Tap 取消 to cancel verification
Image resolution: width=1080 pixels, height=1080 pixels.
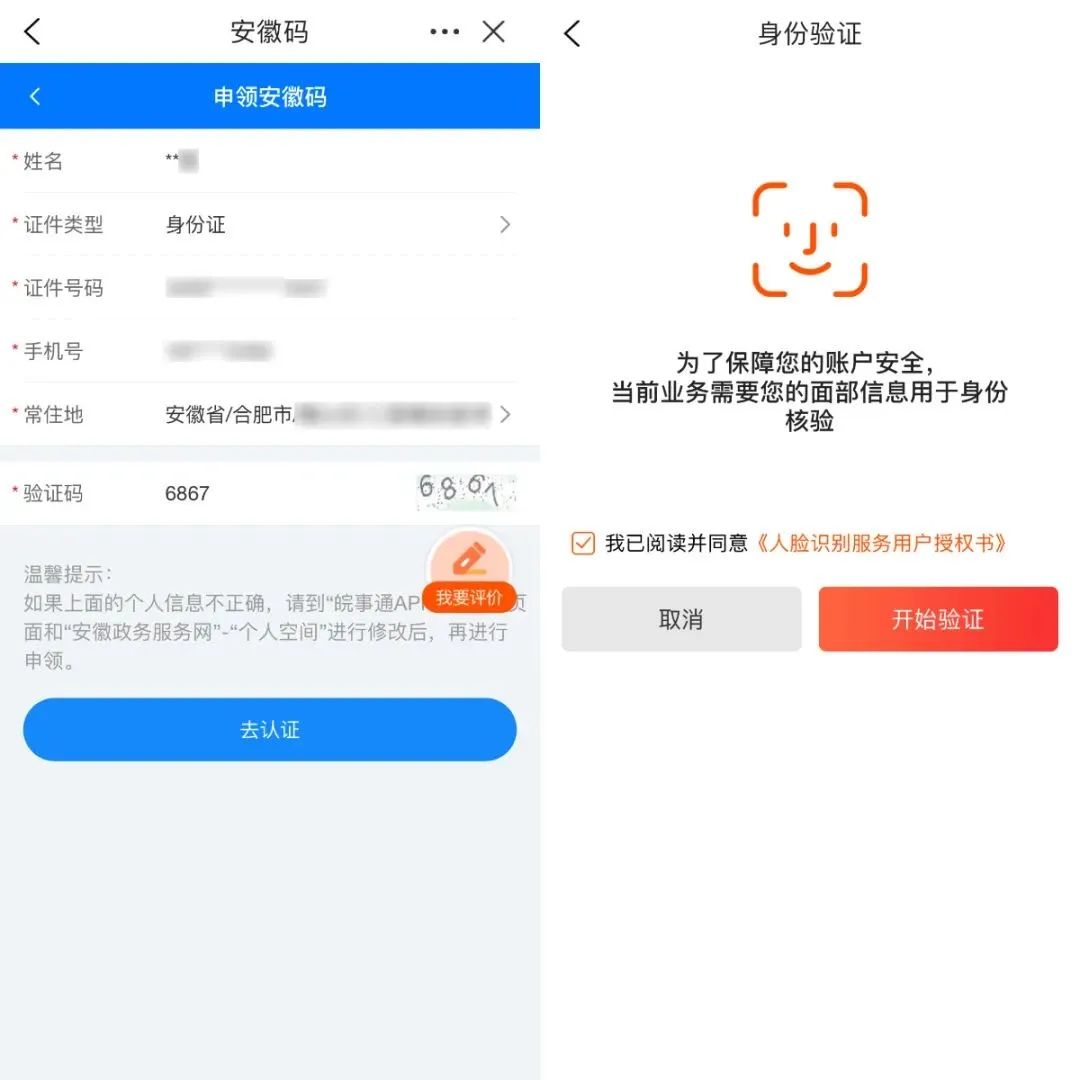(x=681, y=619)
